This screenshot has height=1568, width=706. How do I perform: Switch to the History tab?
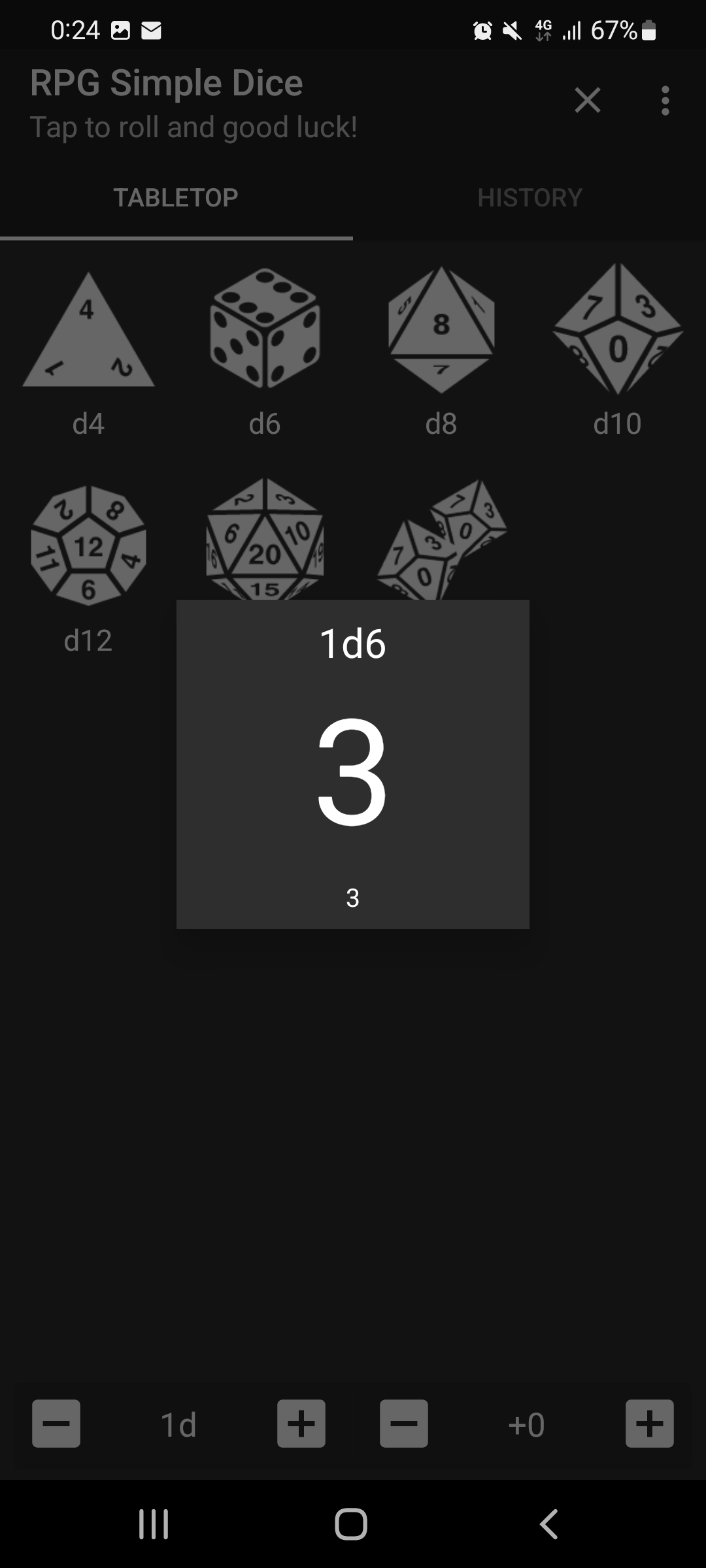point(529,197)
